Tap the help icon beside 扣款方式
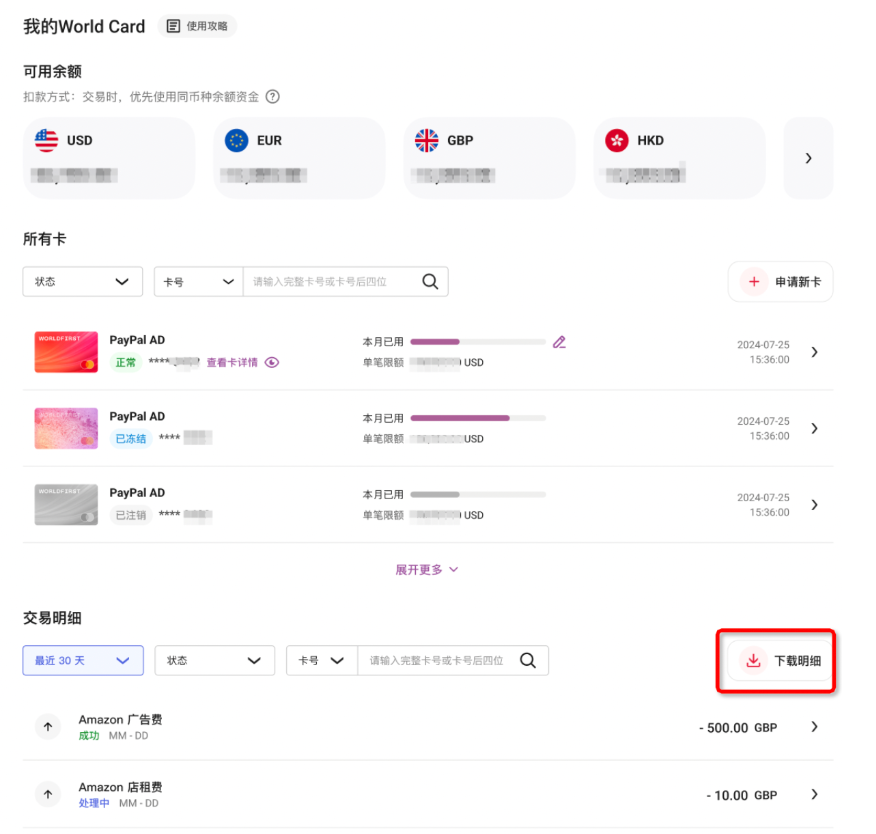876x834 pixels. point(272,97)
